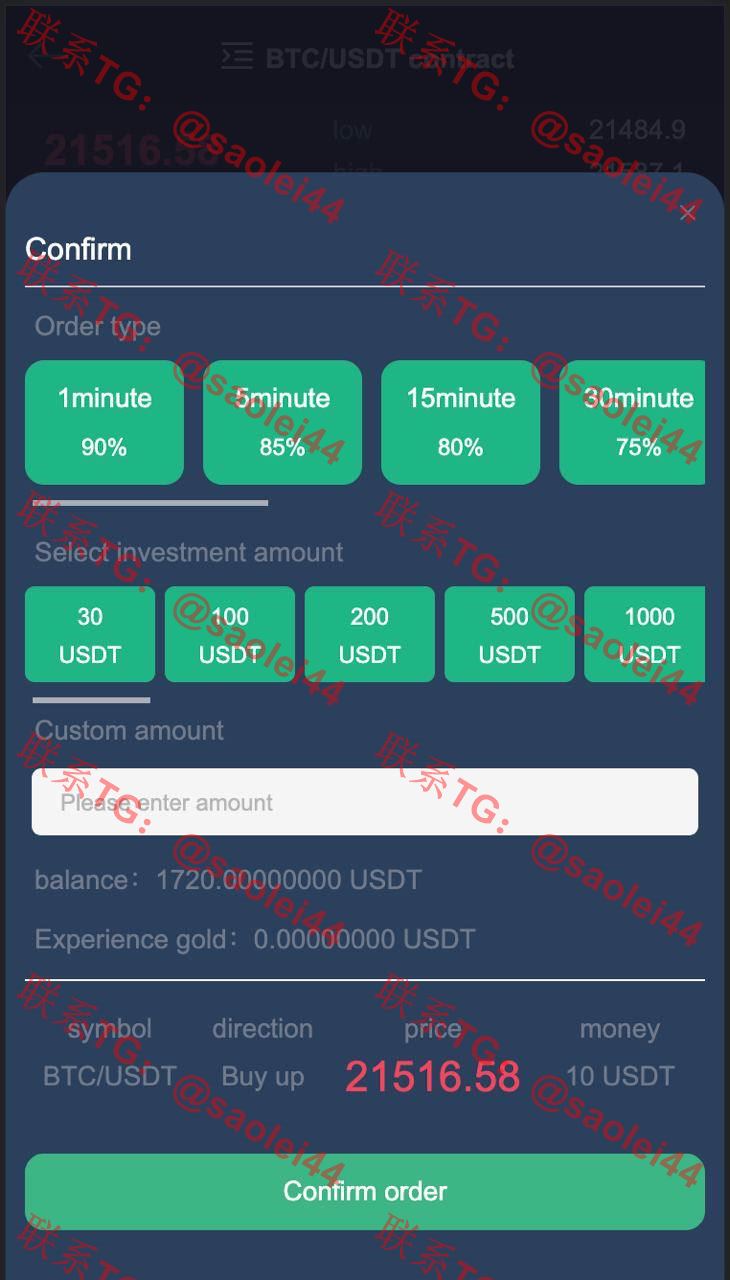Choose the 5minute 85% order type
This screenshot has width=730, height=1280.
click(282, 422)
